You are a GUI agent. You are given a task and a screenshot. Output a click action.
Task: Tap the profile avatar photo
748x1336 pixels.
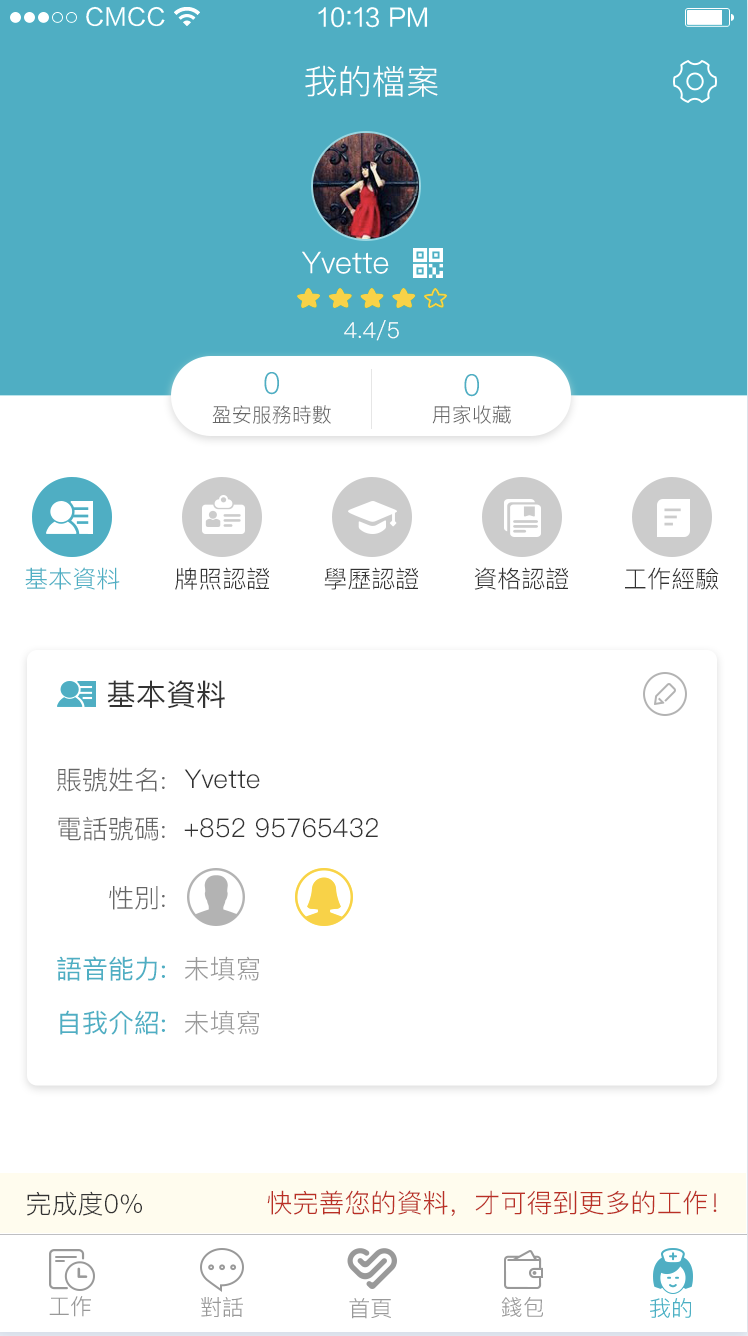pos(366,187)
